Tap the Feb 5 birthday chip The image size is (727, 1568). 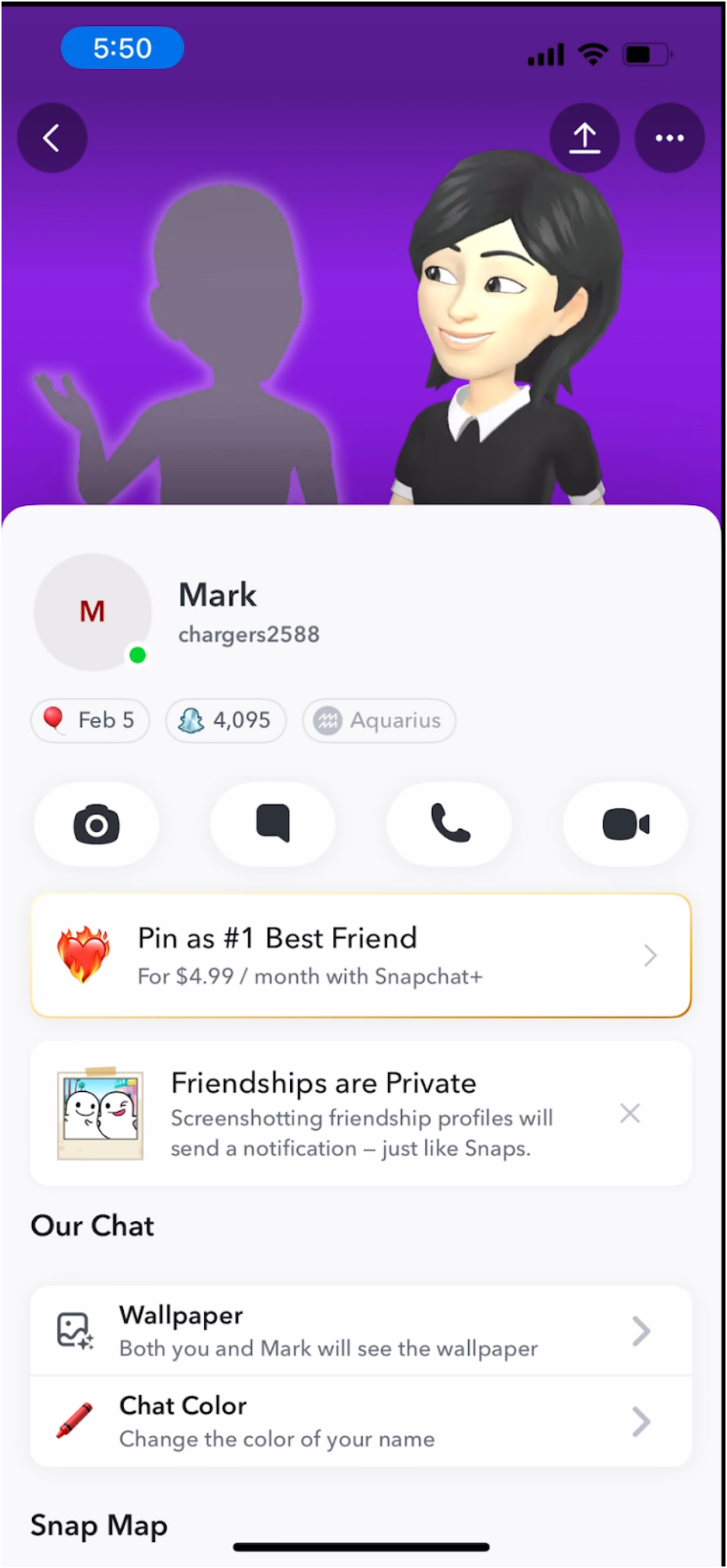coord(90,721)
